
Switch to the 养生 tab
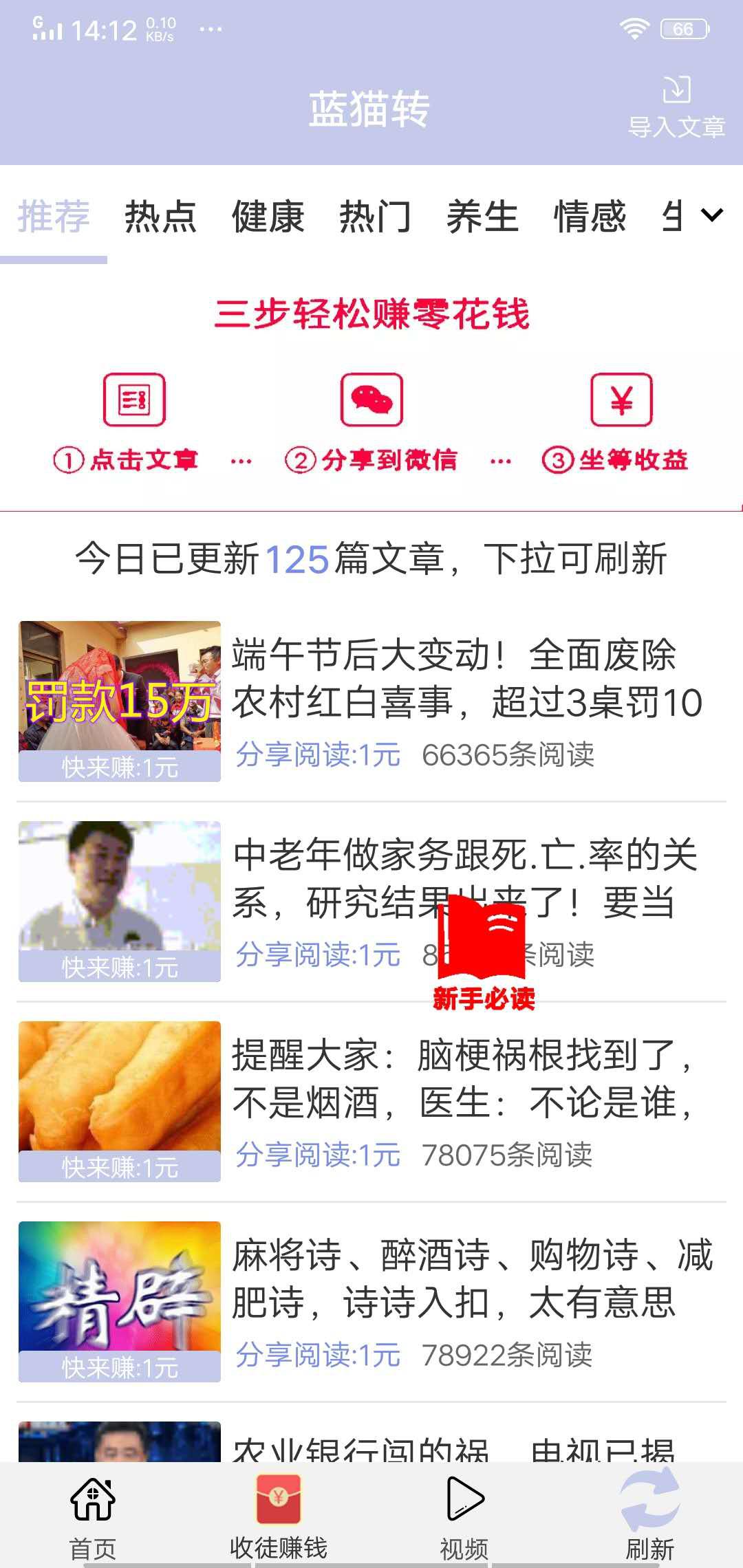(483, 217)
